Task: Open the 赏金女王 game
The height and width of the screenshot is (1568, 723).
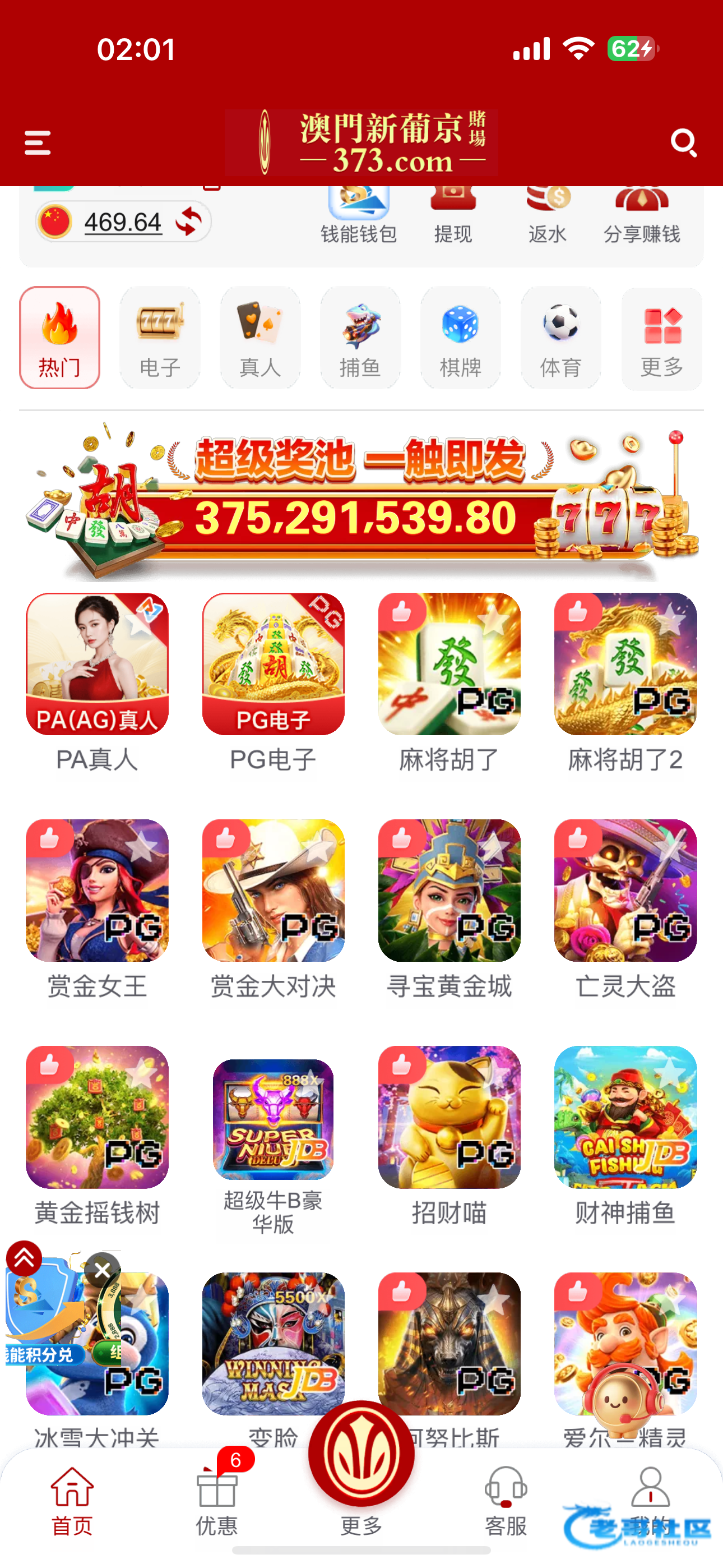Action: tap(98, 909)
